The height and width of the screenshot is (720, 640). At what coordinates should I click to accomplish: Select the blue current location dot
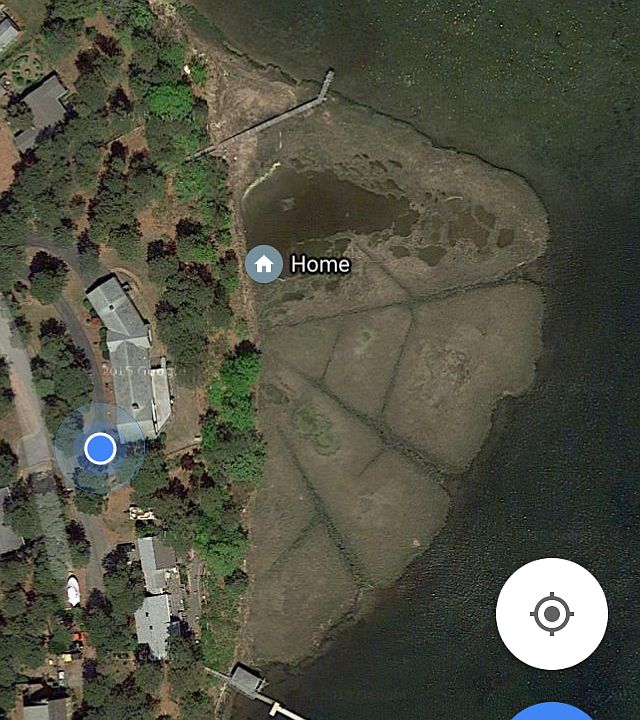click(x=100, y=449)
